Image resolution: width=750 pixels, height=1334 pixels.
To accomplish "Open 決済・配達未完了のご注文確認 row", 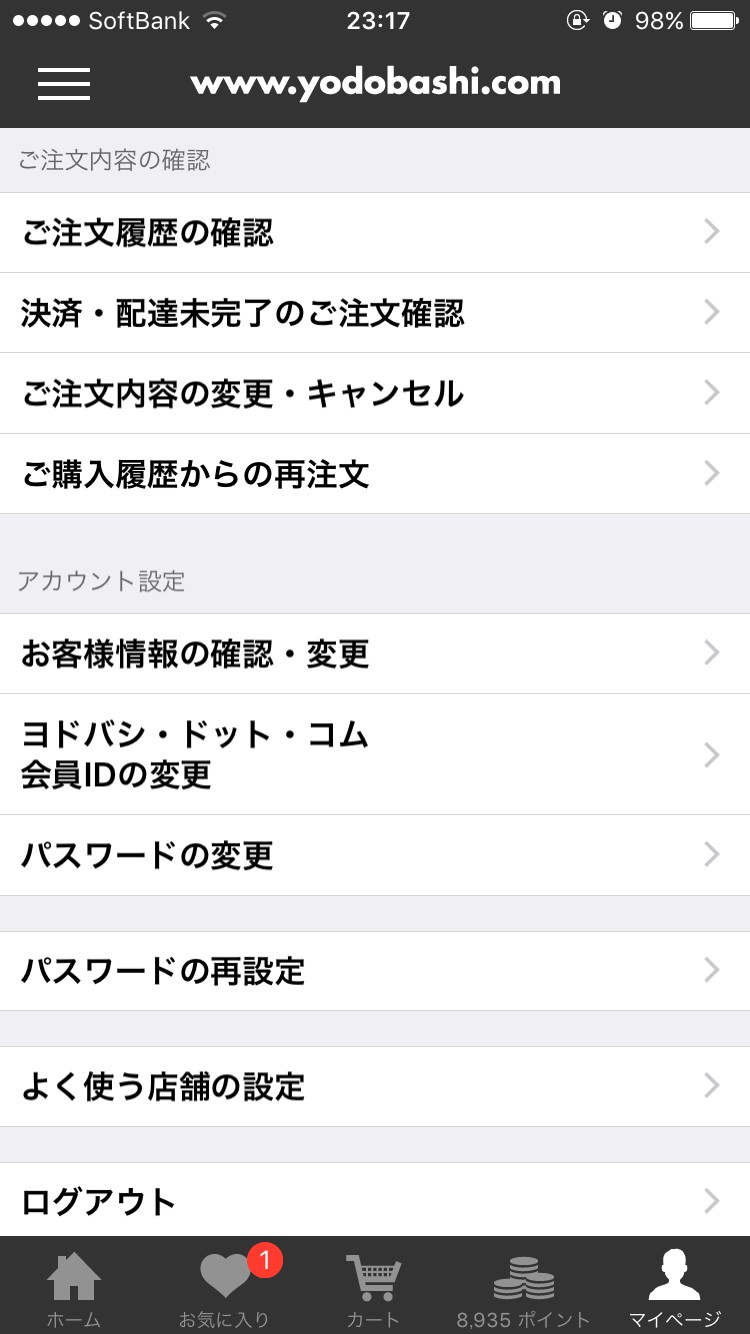I will point(375,313).
